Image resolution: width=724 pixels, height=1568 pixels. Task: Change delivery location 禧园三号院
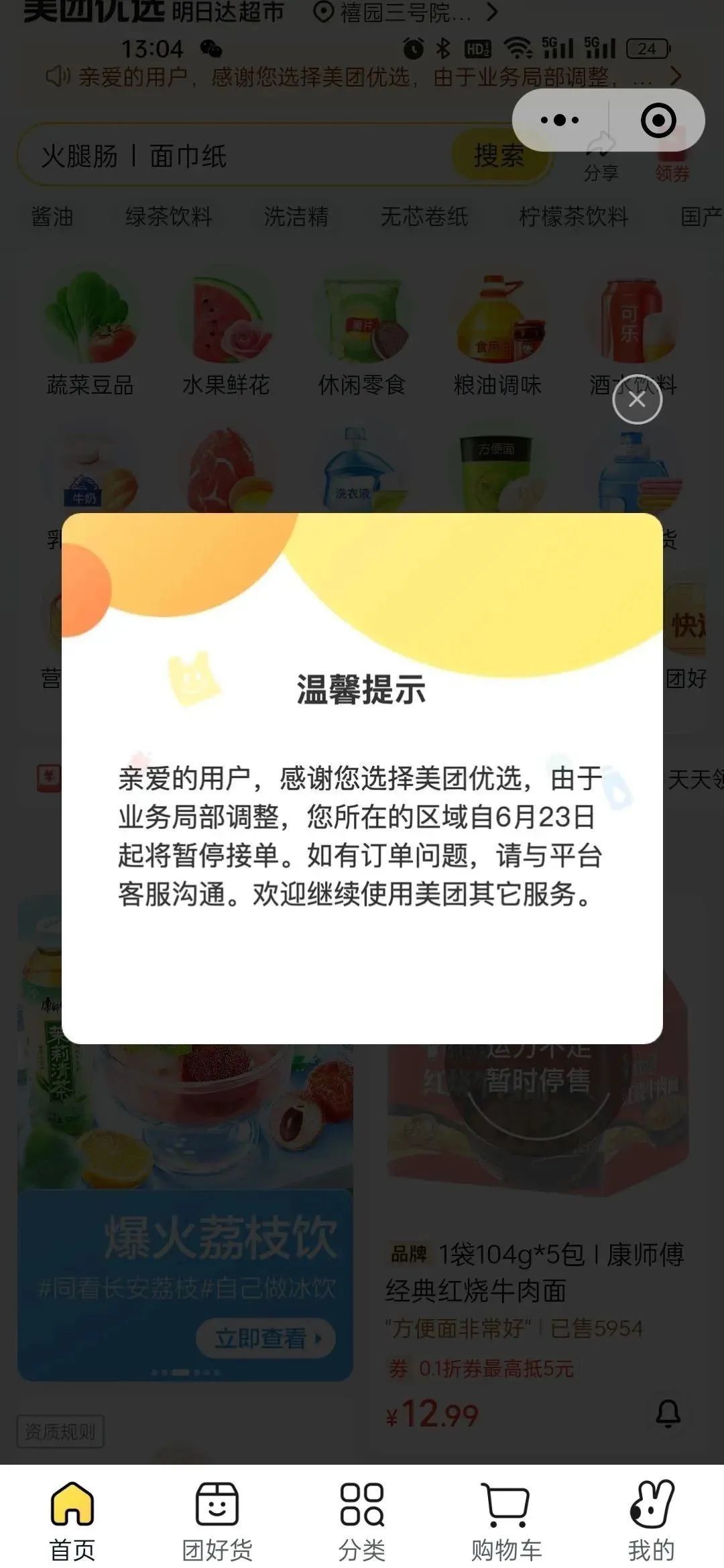(x=406, y=12)
